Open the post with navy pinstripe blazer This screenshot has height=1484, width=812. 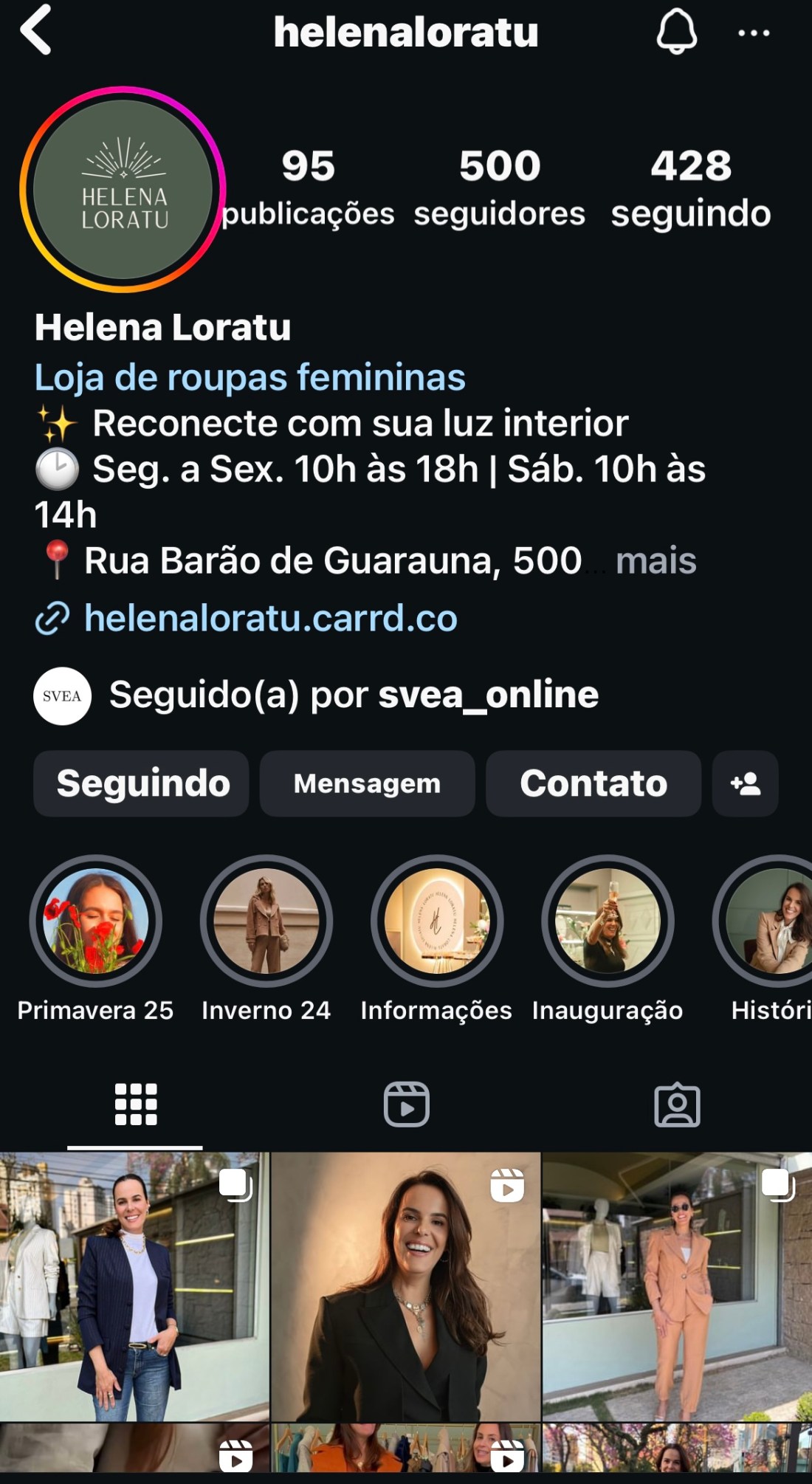134,1286
